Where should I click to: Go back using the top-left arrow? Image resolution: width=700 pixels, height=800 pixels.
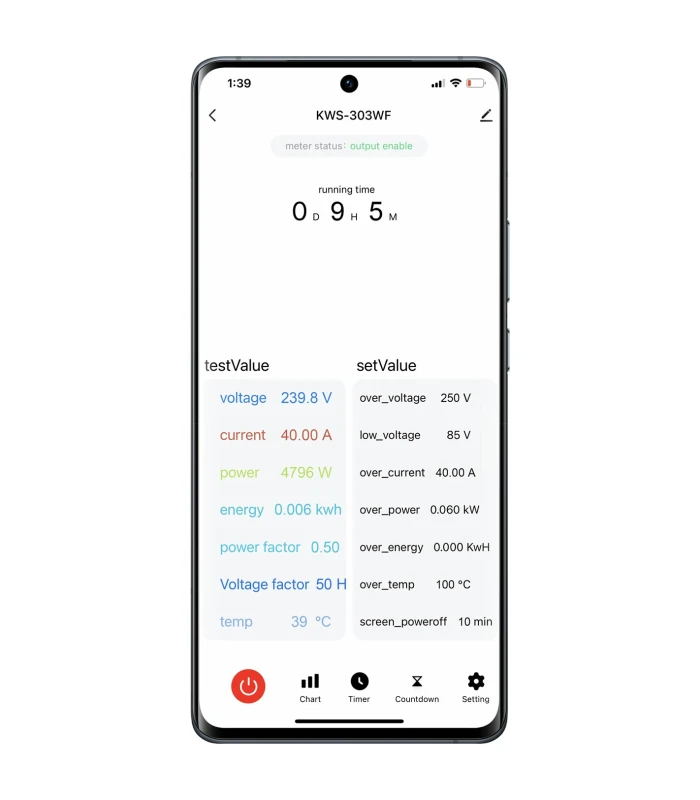[212, 115]
